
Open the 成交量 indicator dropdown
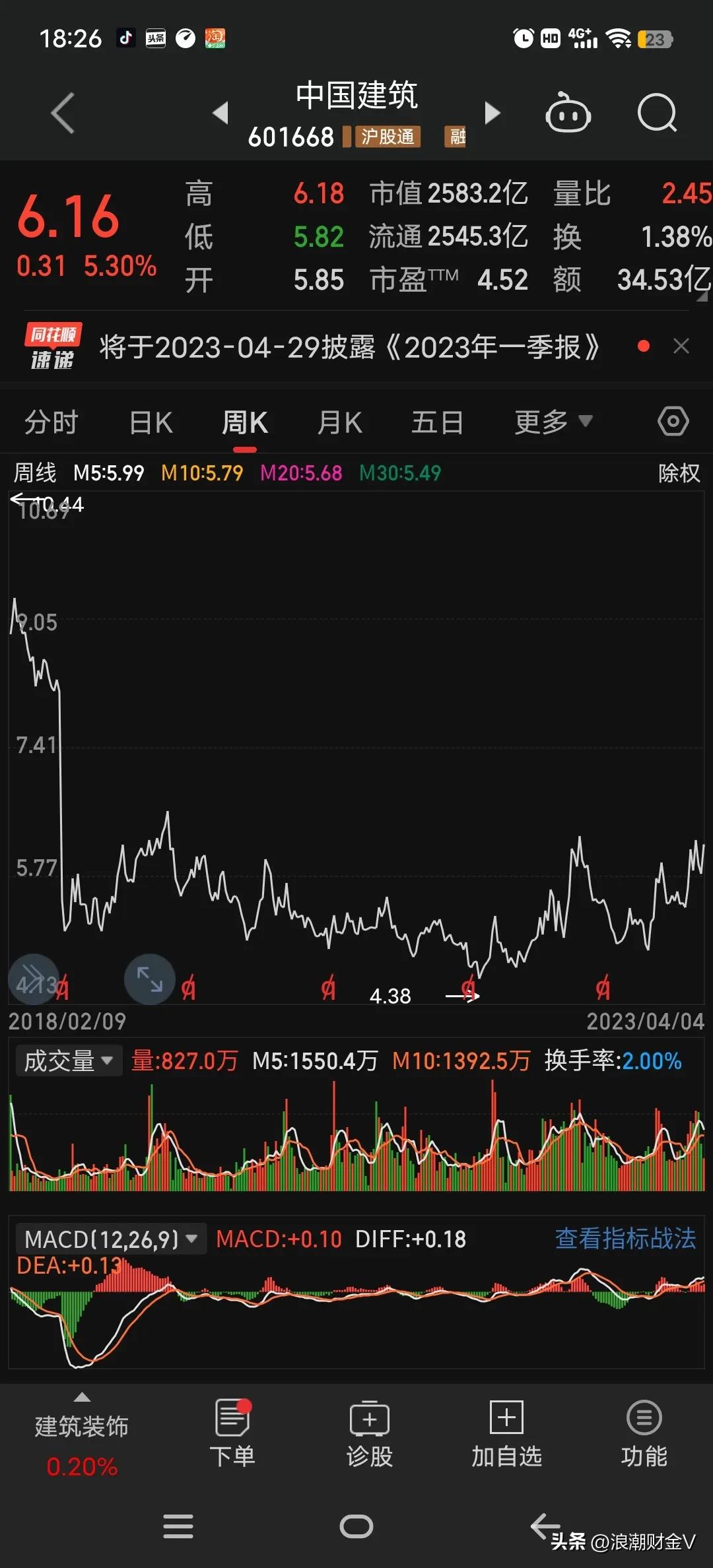tap(68, 1061)
